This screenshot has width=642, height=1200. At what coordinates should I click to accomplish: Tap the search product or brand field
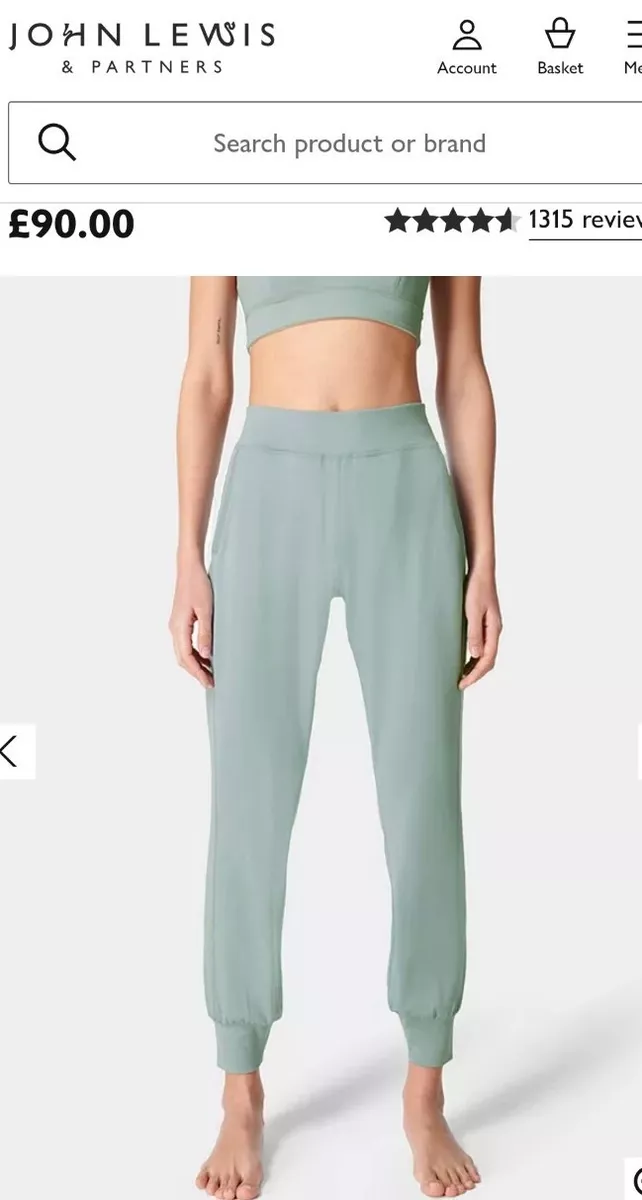326,143
